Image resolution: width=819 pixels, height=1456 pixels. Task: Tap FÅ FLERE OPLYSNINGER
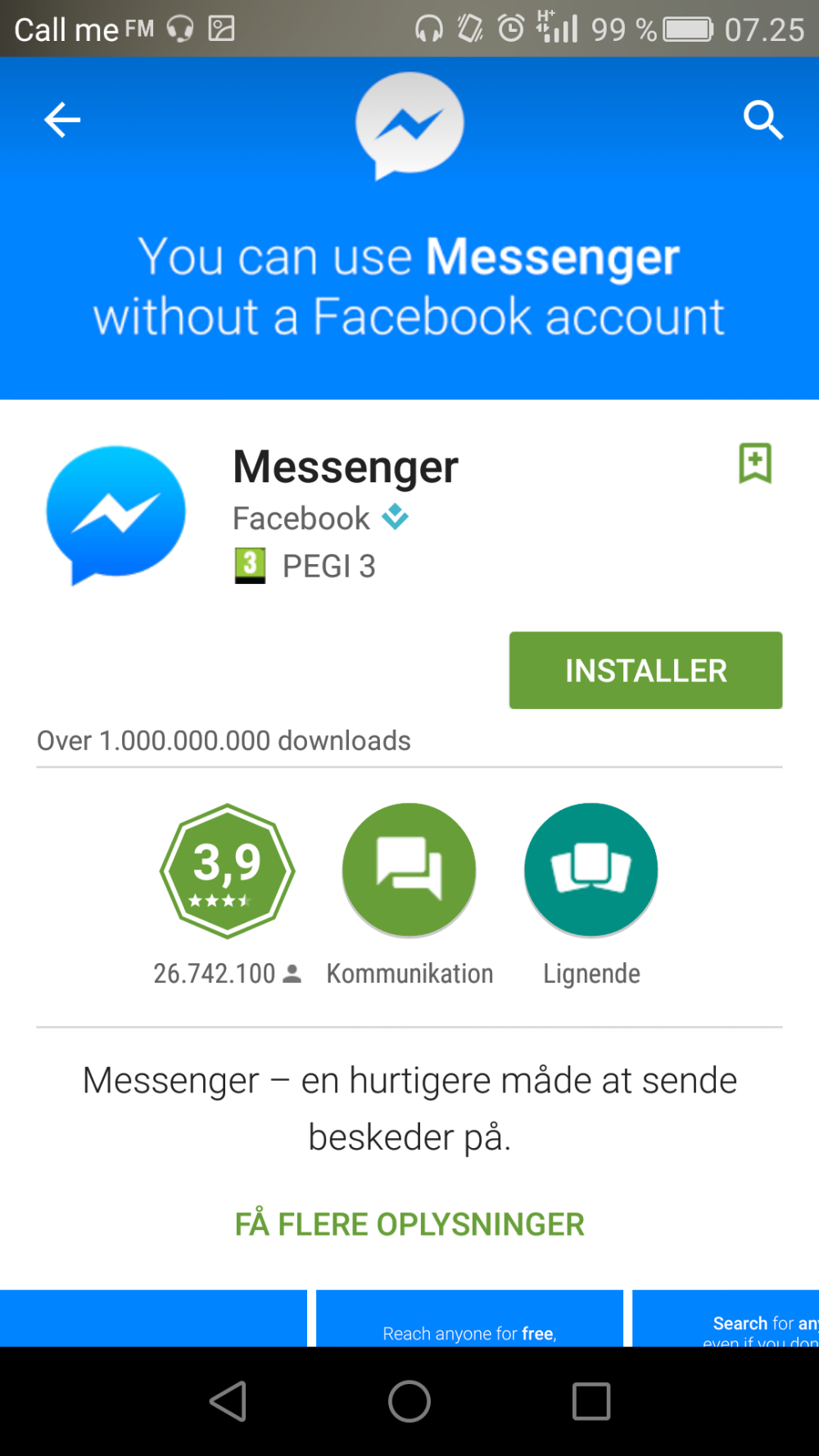click(x=409, y=1224)
